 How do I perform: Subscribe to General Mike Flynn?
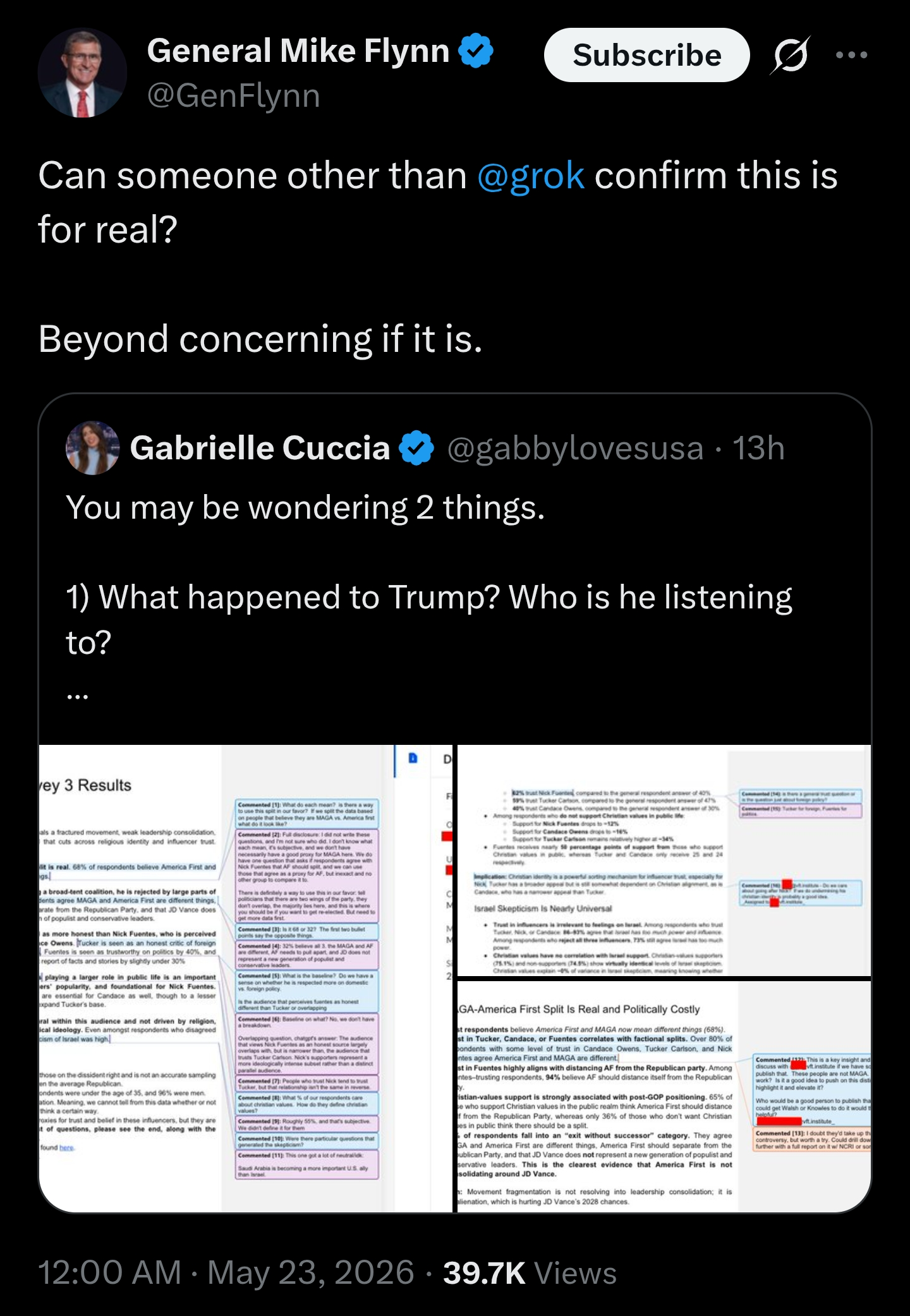point(646,55)
